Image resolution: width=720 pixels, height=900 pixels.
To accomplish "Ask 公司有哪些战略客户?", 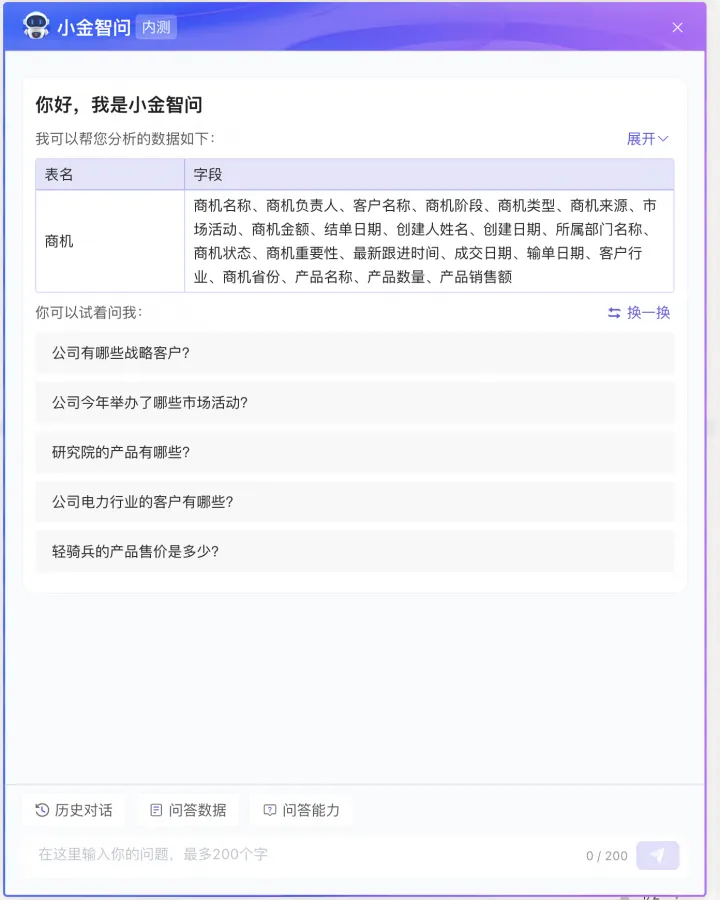I will 354,353.
